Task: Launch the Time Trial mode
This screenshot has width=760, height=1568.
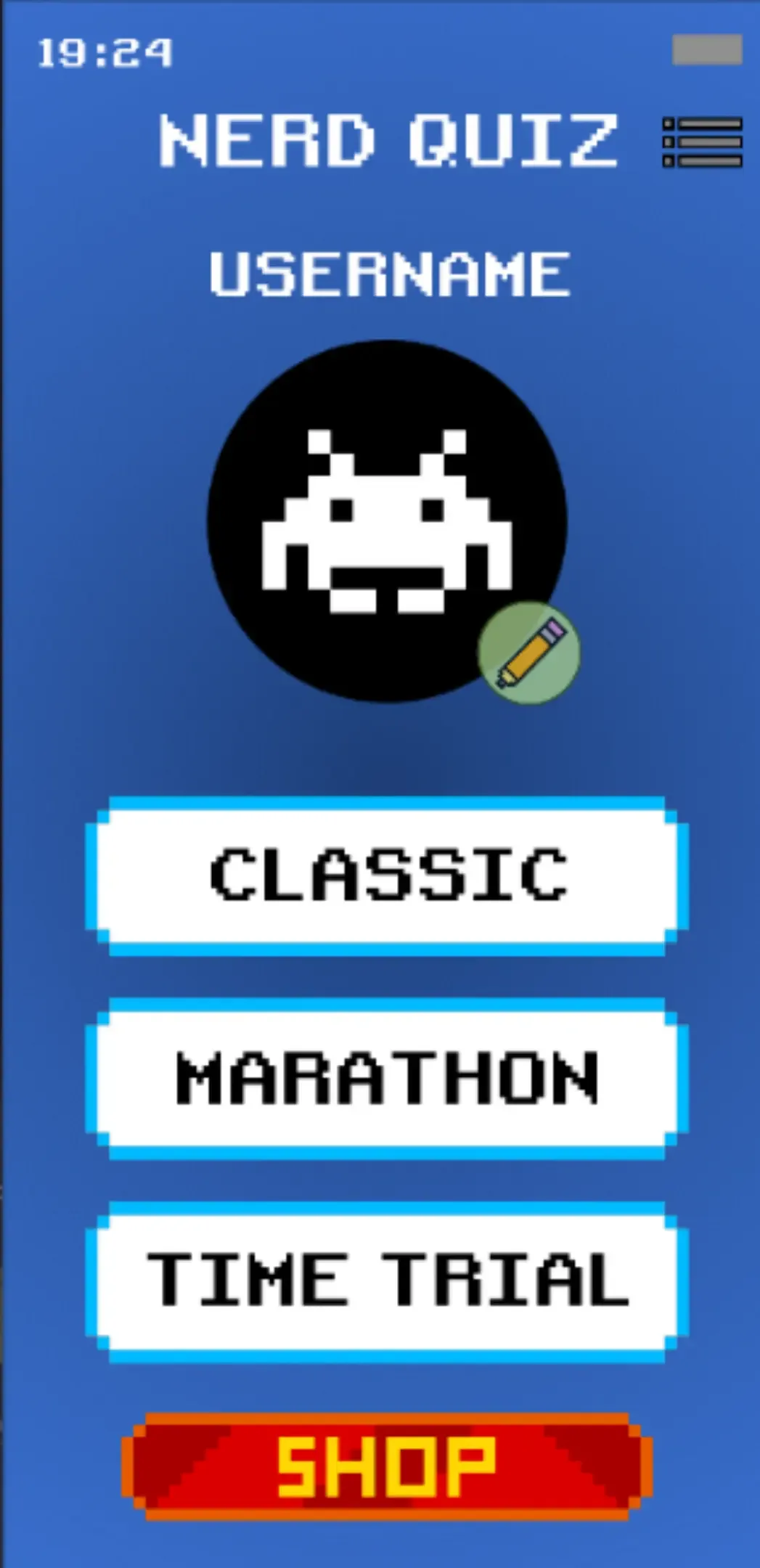Action: (387, 1281)
